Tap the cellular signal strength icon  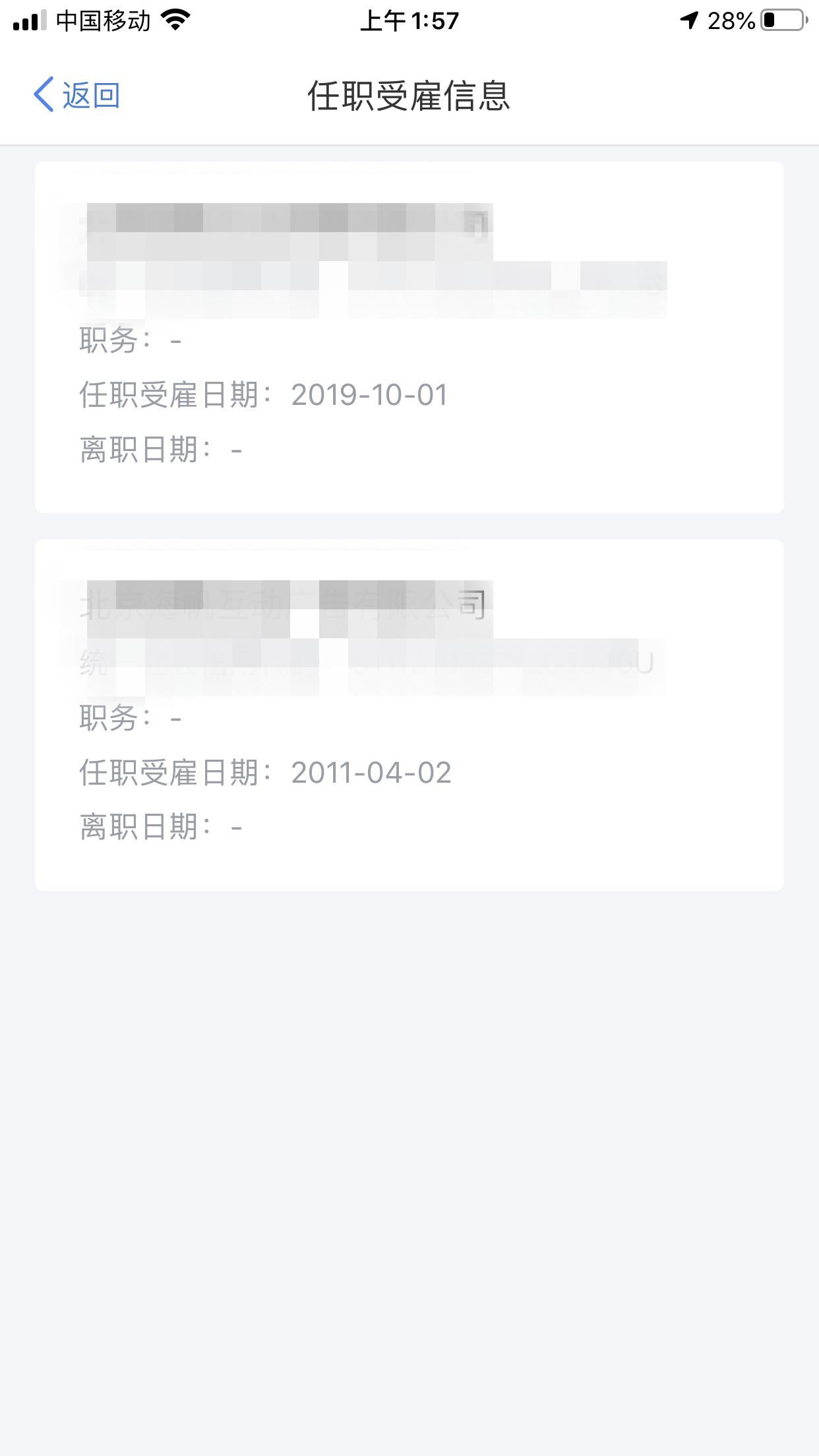[x=30, y=20]
